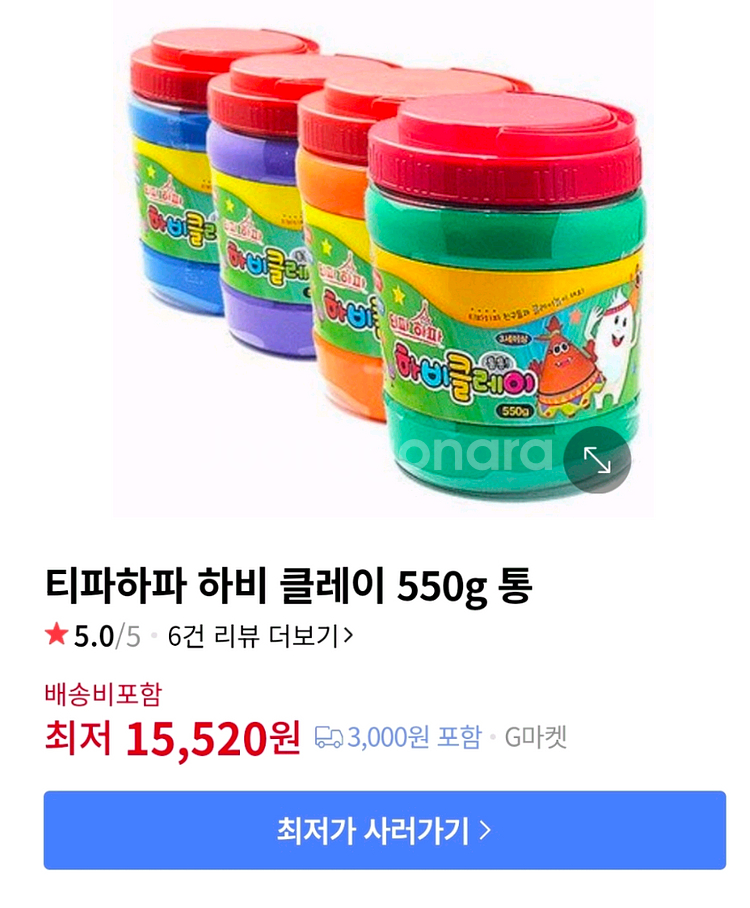The height and width of the screenshot is (908, 750).
Task: Select the seller name "G마켓"
Action: click(538, 735)
